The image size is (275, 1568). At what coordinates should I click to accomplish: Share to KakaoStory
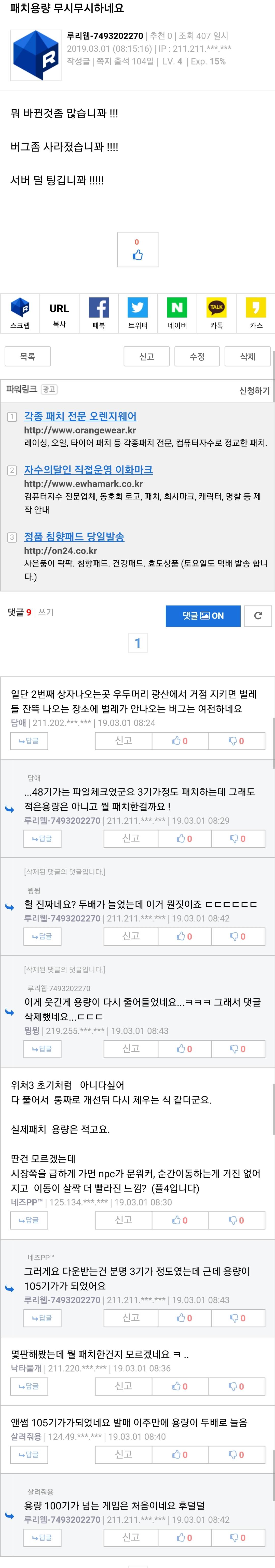click(256, 313)
